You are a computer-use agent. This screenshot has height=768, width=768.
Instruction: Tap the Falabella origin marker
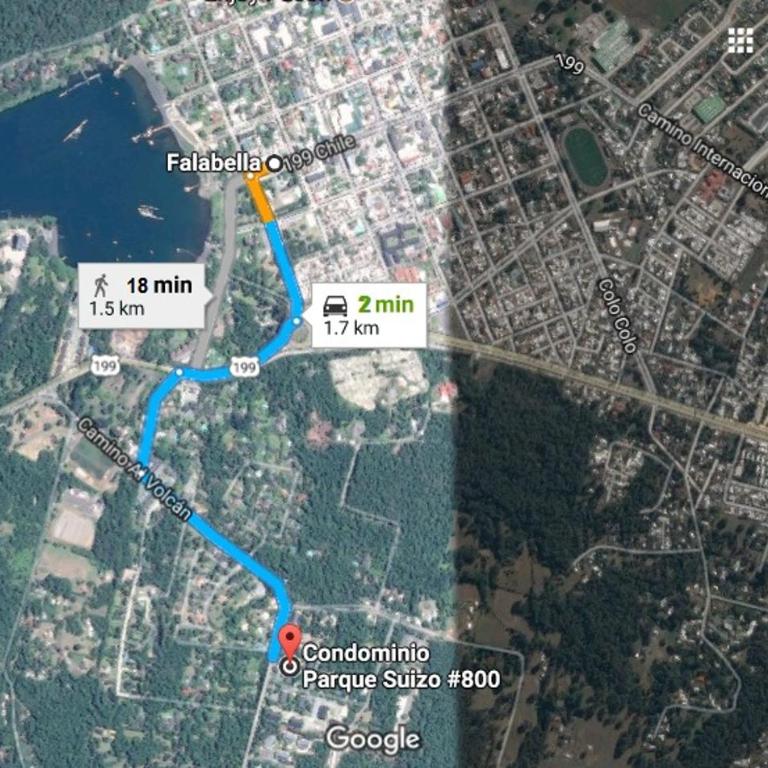point(274,162)
